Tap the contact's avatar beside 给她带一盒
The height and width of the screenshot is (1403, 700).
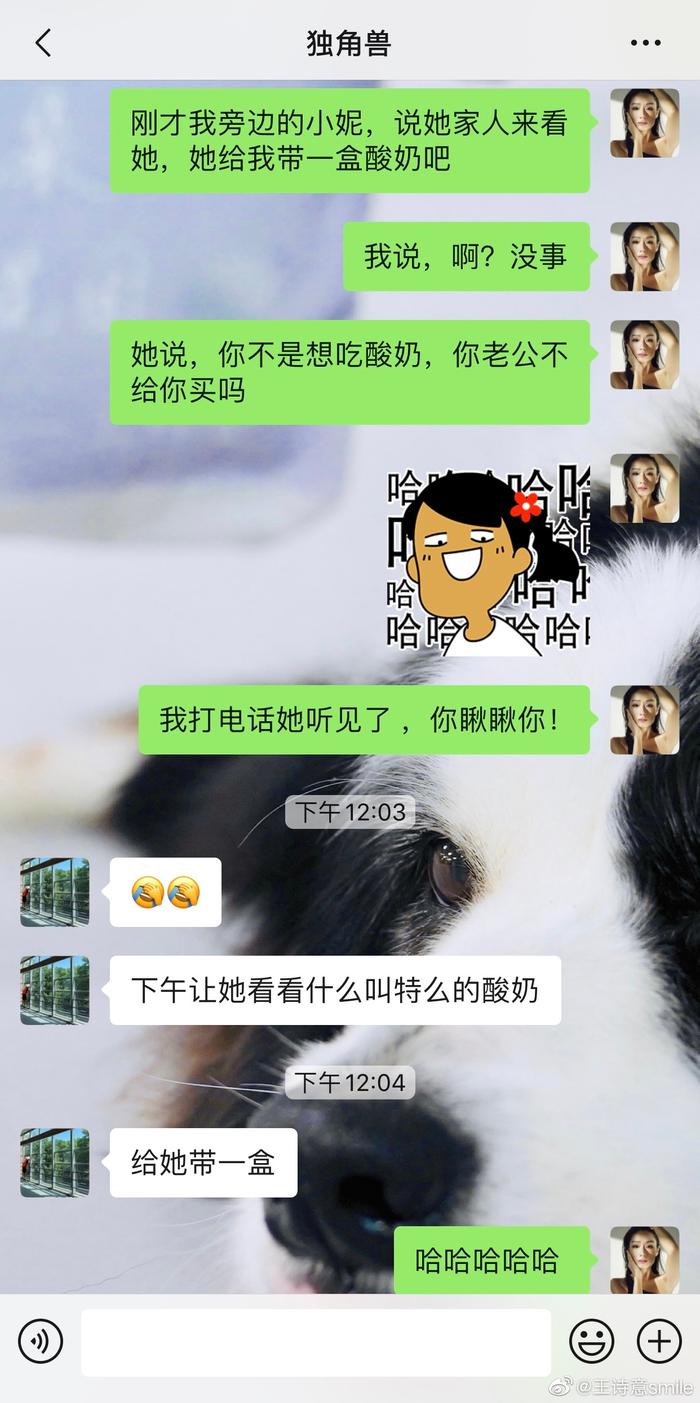coord(55,1162)
